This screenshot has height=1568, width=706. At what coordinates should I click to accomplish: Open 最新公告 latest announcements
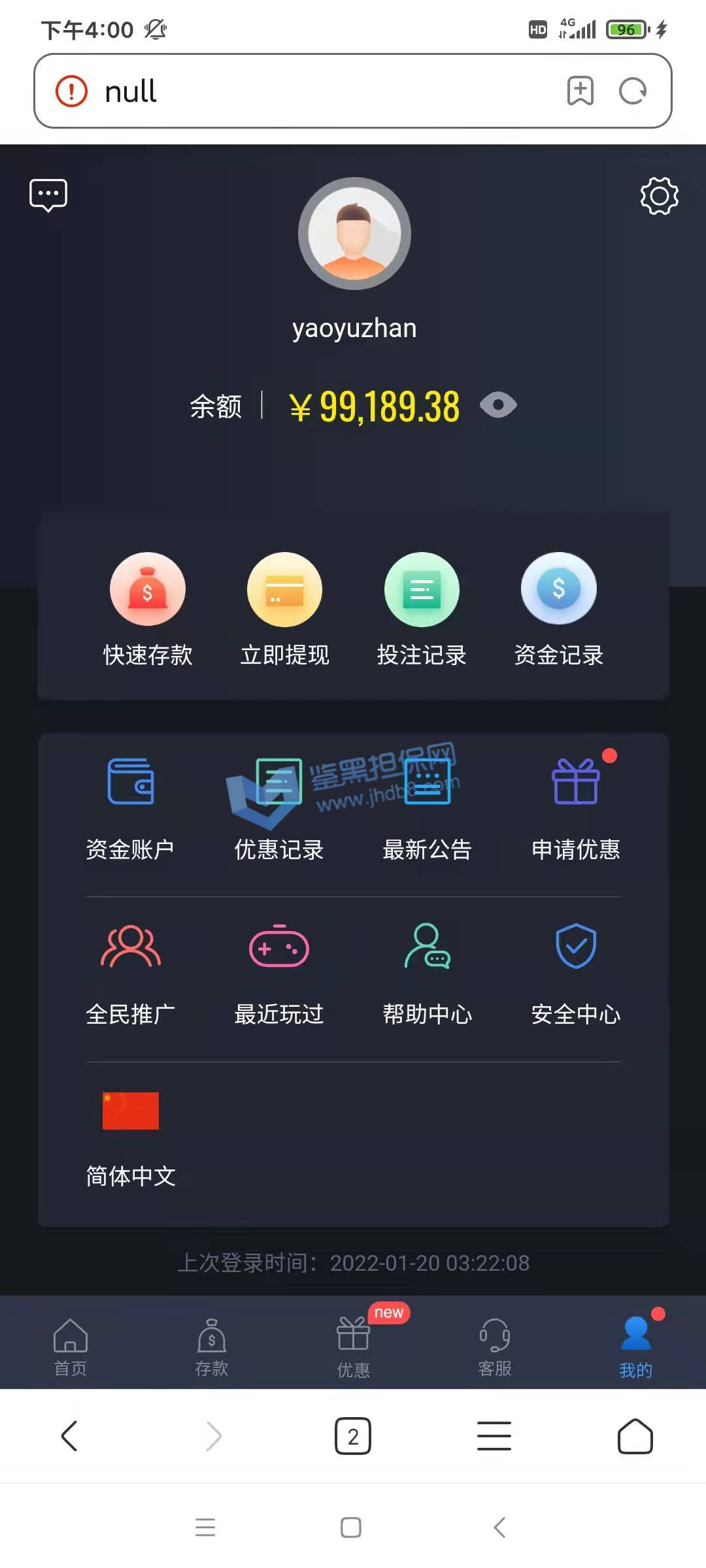[x=428, y=809]
